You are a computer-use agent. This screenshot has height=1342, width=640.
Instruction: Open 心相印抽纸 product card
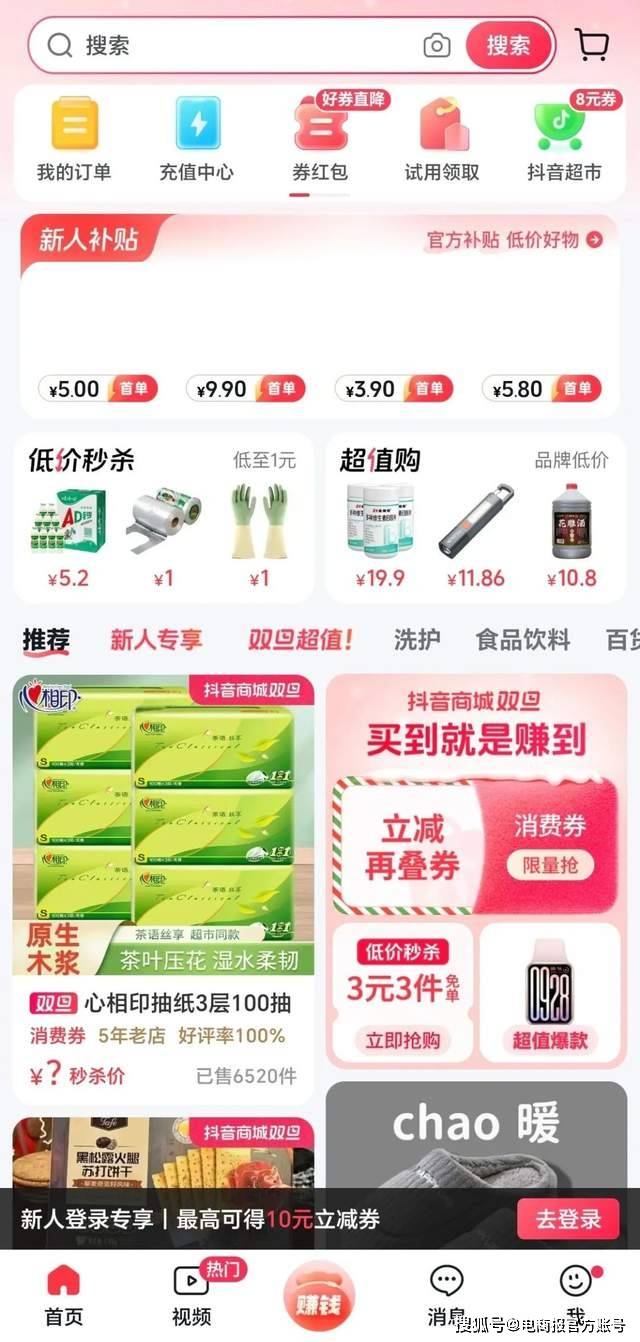tap(163, 888)
